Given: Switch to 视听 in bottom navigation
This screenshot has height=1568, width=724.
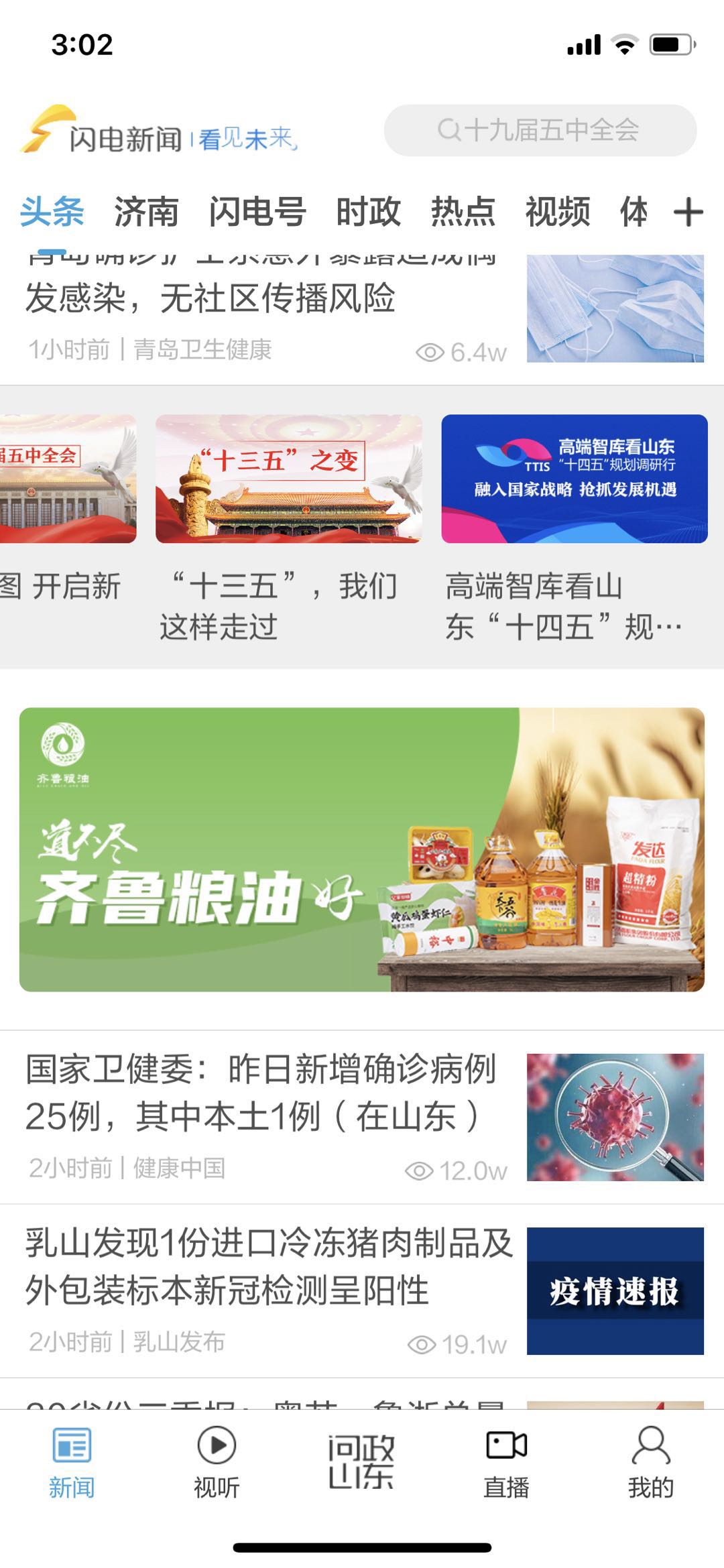Looking at the screenshot, I should click(217, 1461).
